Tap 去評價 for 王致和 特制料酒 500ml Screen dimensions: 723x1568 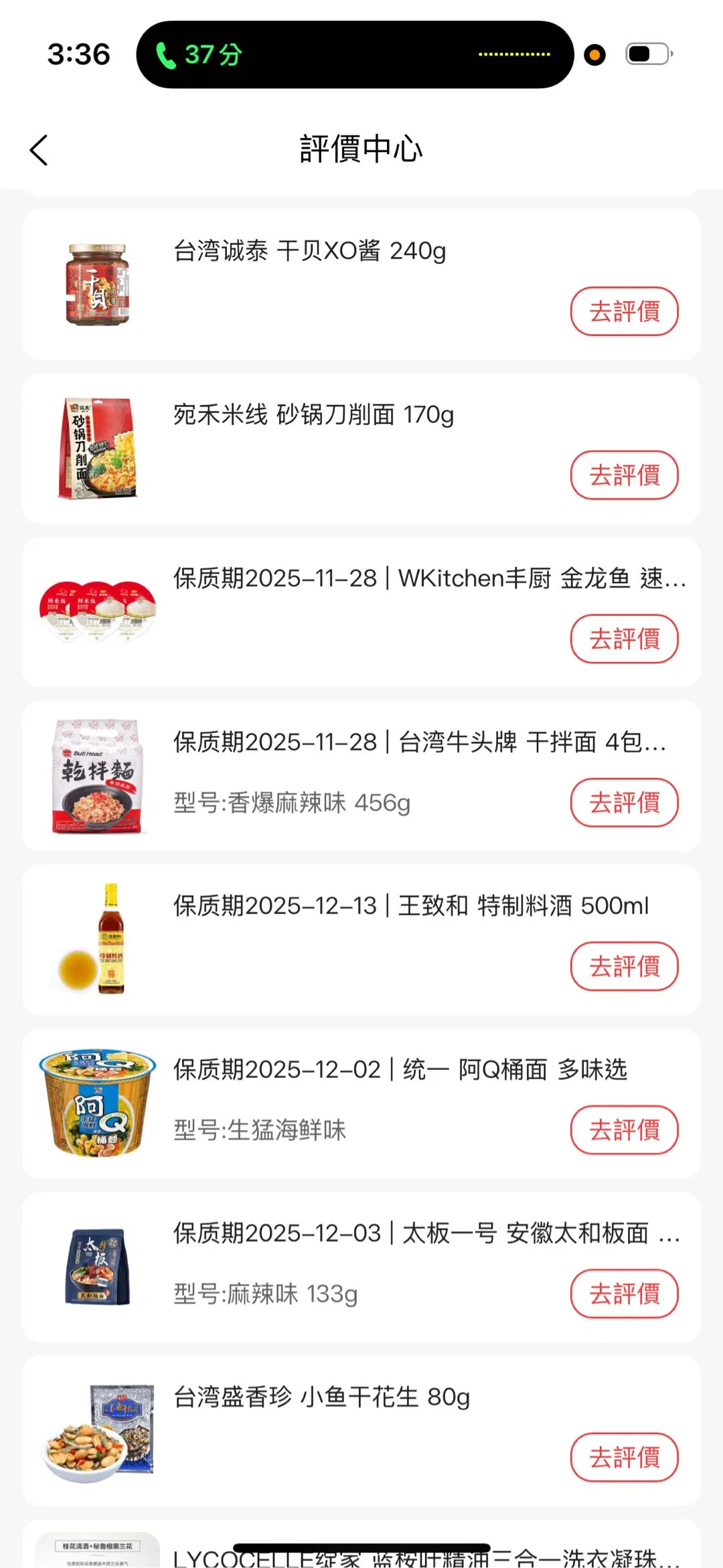click(624, 966)
